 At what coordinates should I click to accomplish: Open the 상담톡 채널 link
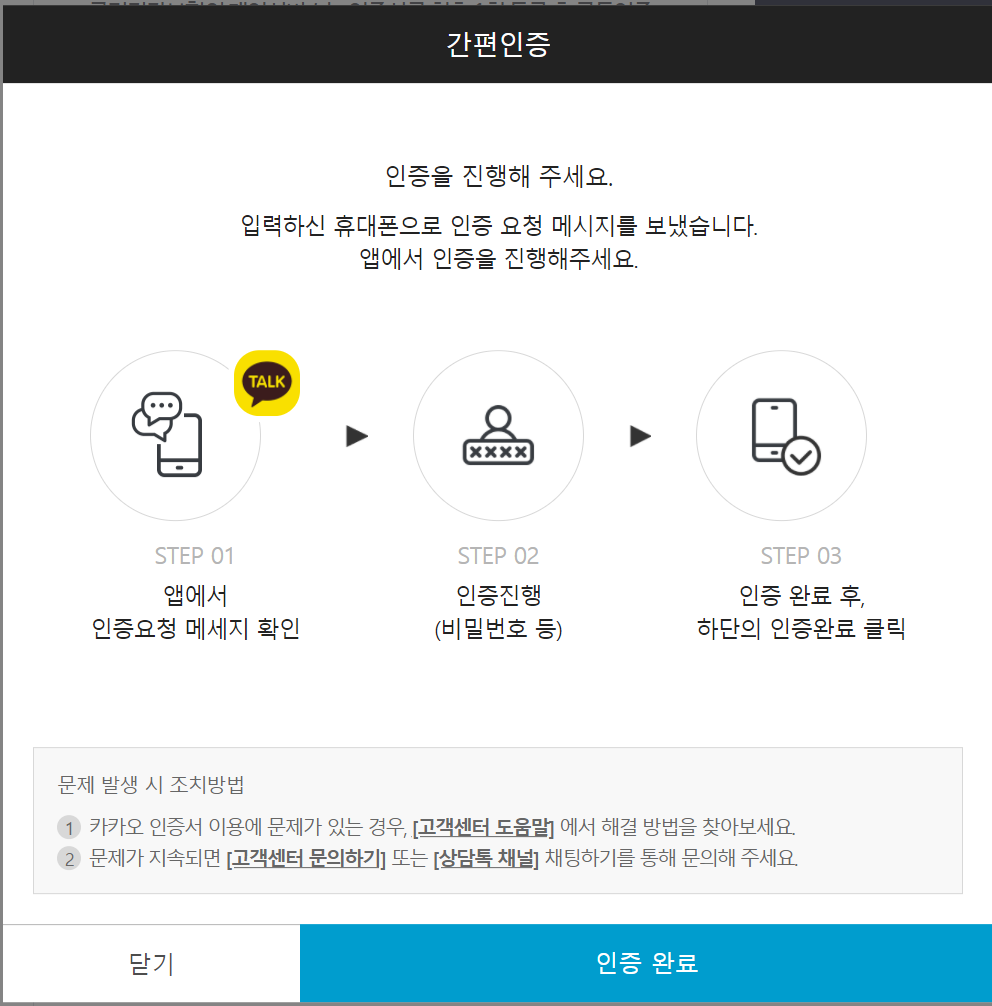point(486,858)
